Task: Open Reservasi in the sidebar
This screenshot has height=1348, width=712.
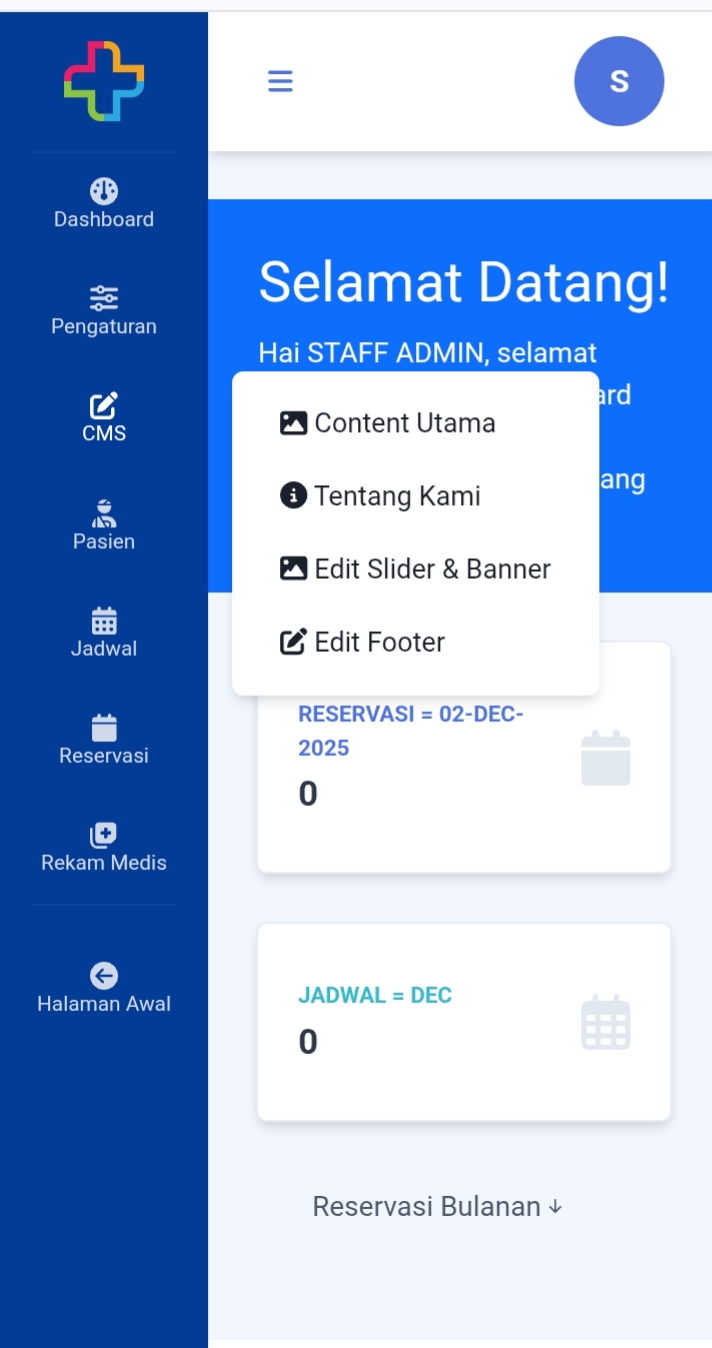Action: 104,740
